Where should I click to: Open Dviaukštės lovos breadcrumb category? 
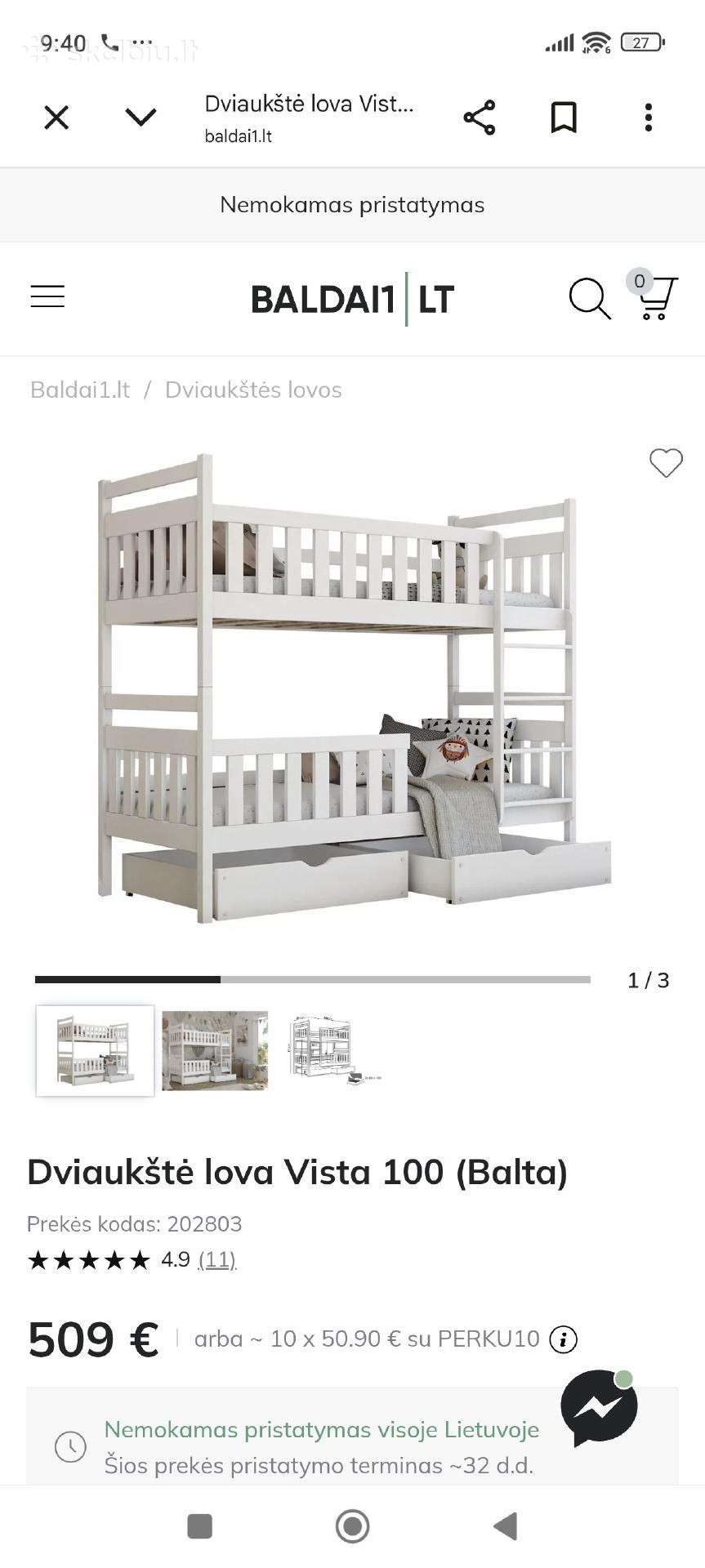[x=253, y=390]
